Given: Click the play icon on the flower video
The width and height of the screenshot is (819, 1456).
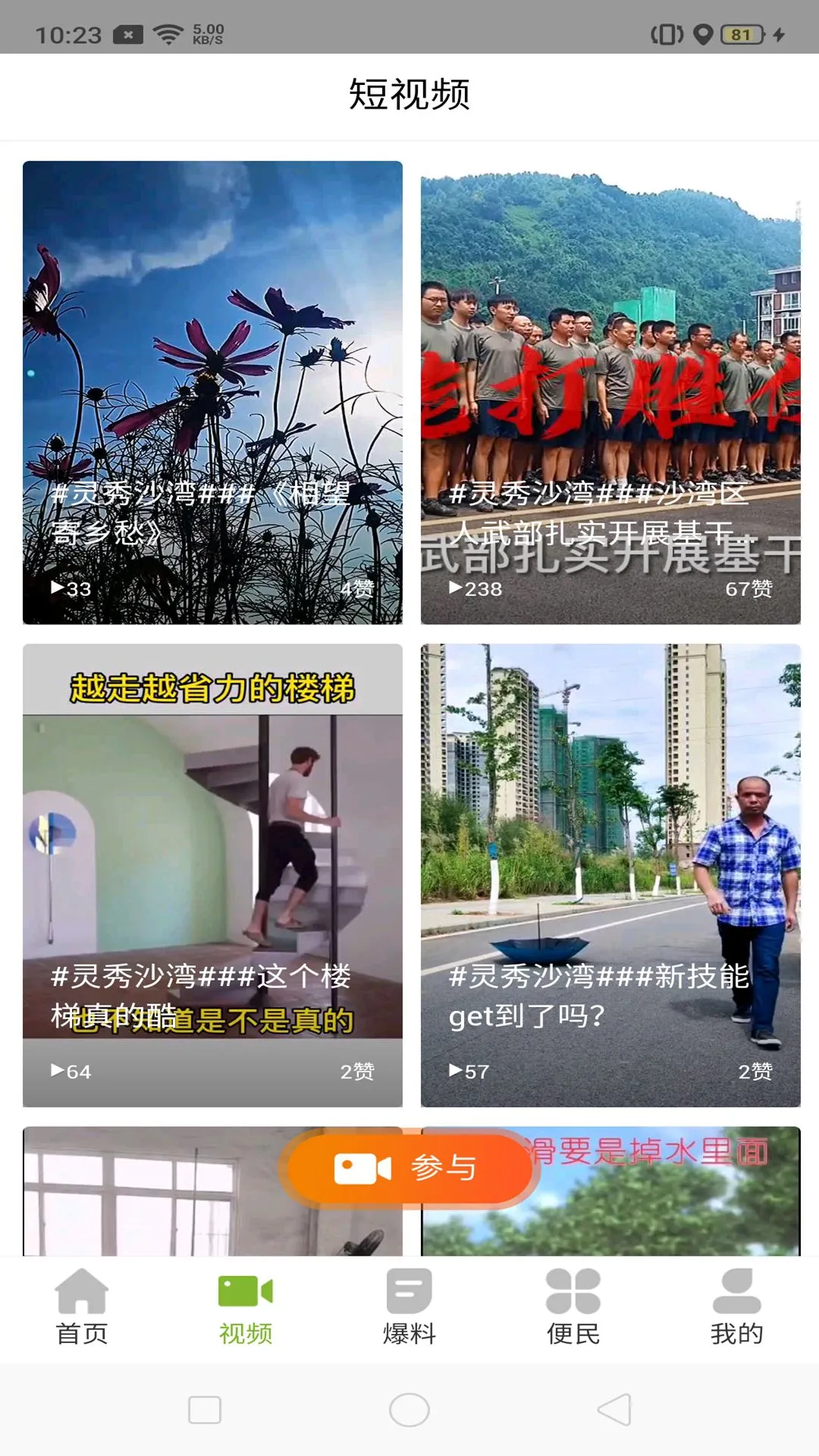Looking at the screenshot, I should click(56, 586).
